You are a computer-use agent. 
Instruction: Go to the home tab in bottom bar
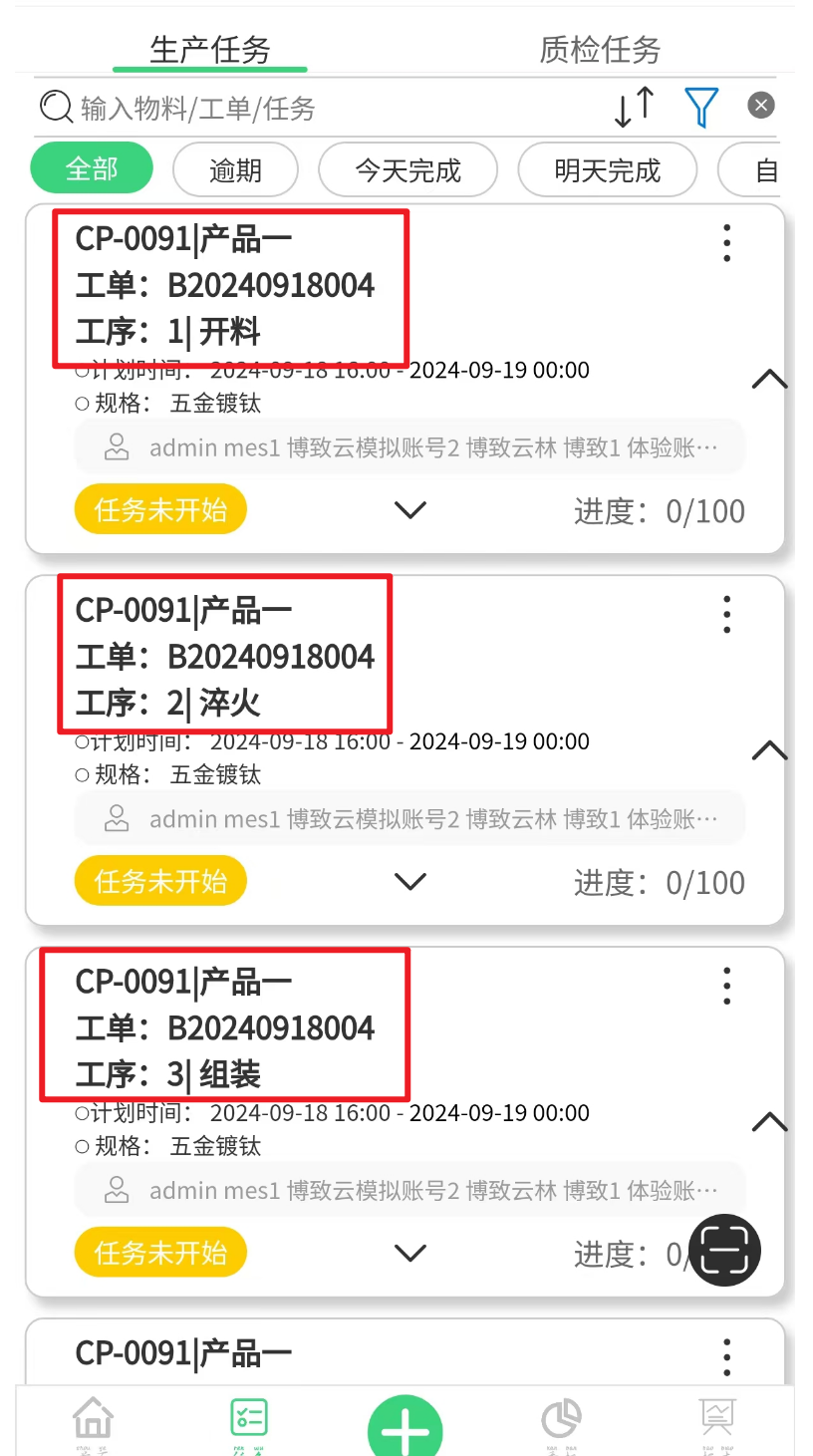[x=94, y=1423]
